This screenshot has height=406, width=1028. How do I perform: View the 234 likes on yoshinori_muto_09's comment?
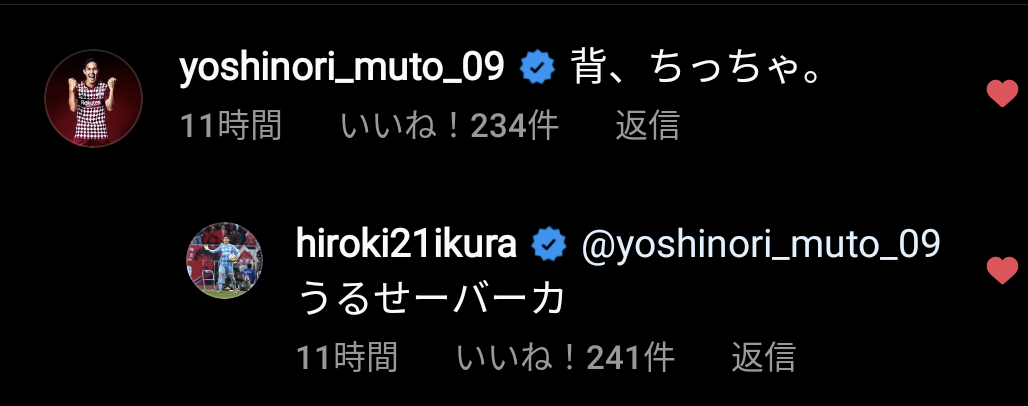(449, 125)
